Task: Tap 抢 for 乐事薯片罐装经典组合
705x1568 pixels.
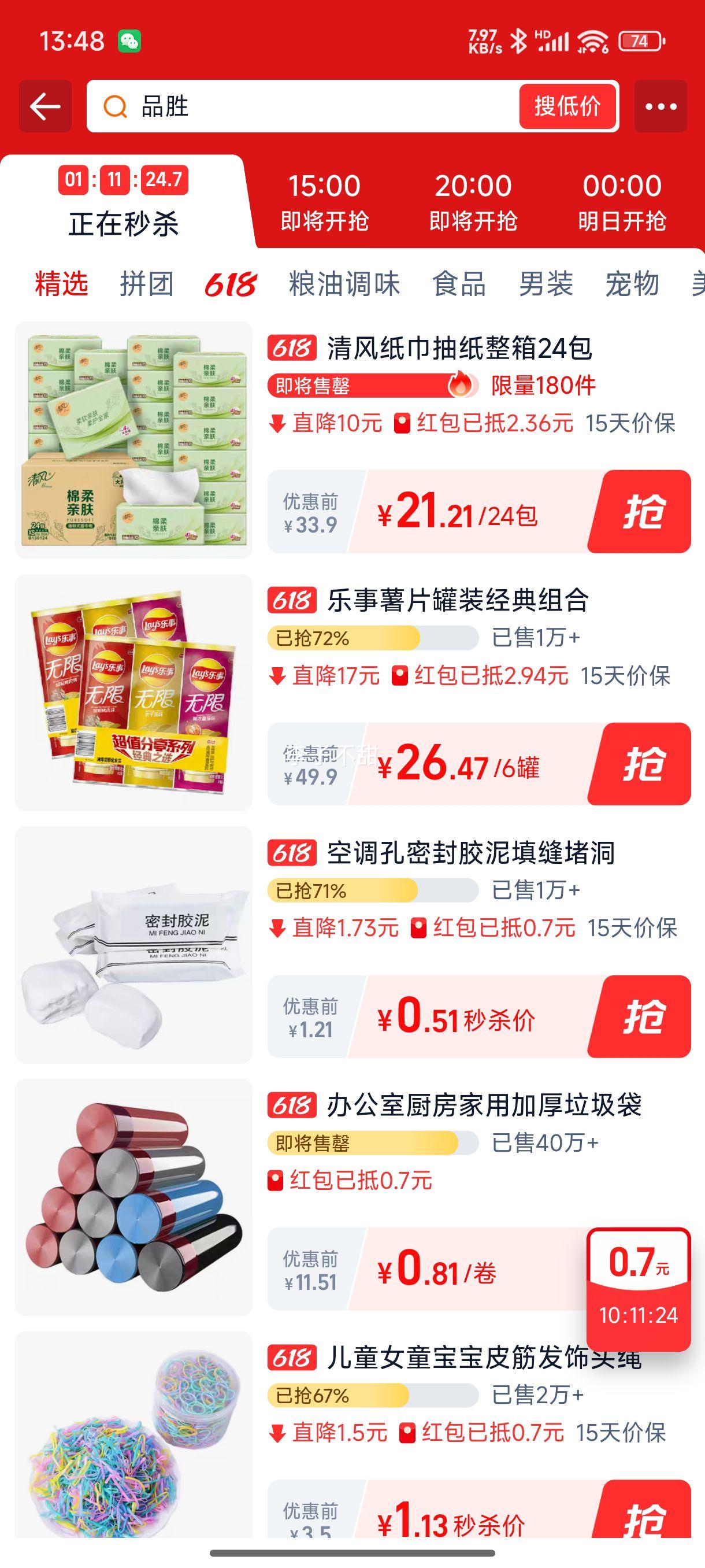Action: coord(642,764)
